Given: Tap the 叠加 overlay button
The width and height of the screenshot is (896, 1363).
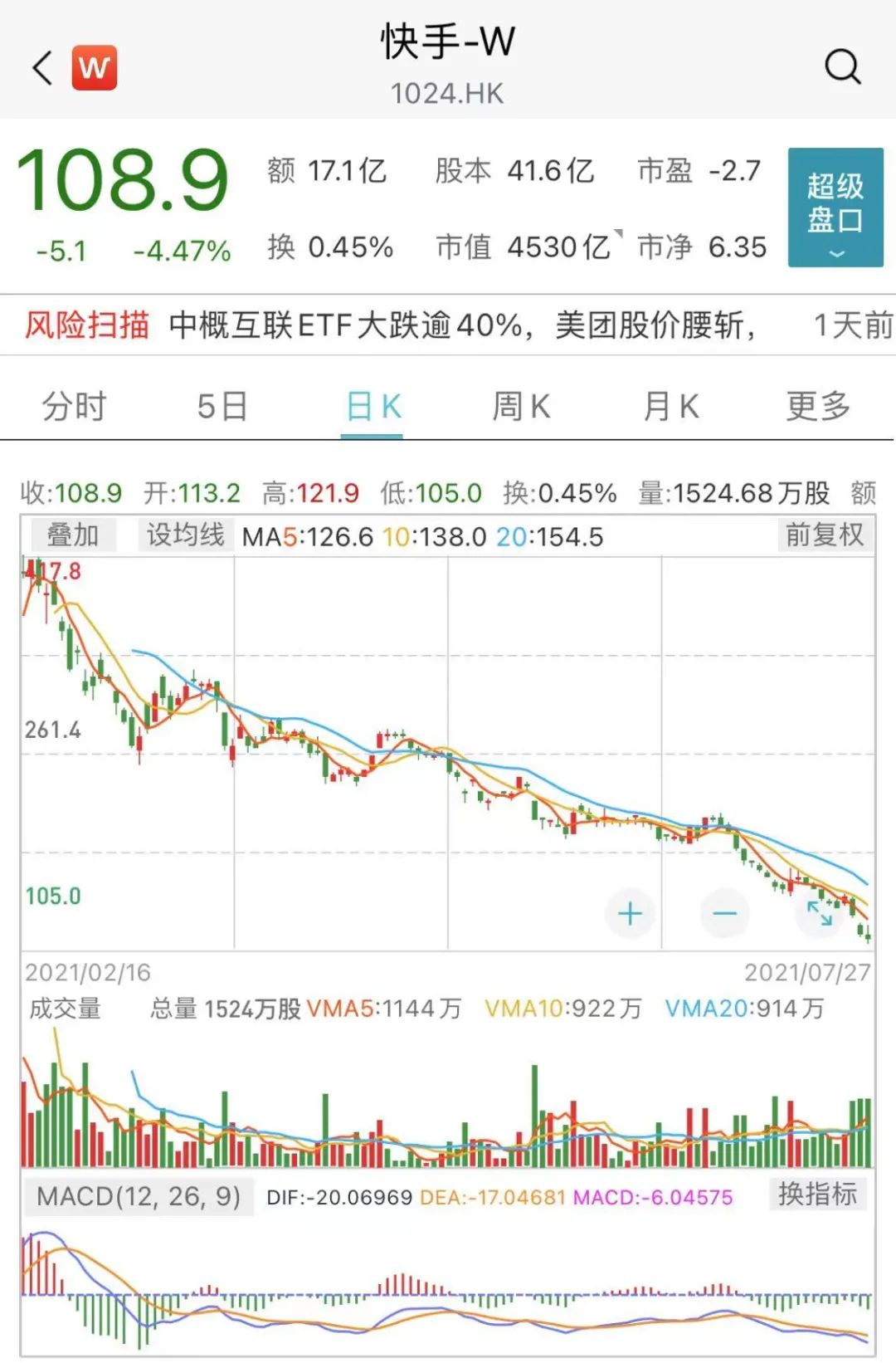Looking at the screenshot, I should pyautogui.click(x=72, y=535).
